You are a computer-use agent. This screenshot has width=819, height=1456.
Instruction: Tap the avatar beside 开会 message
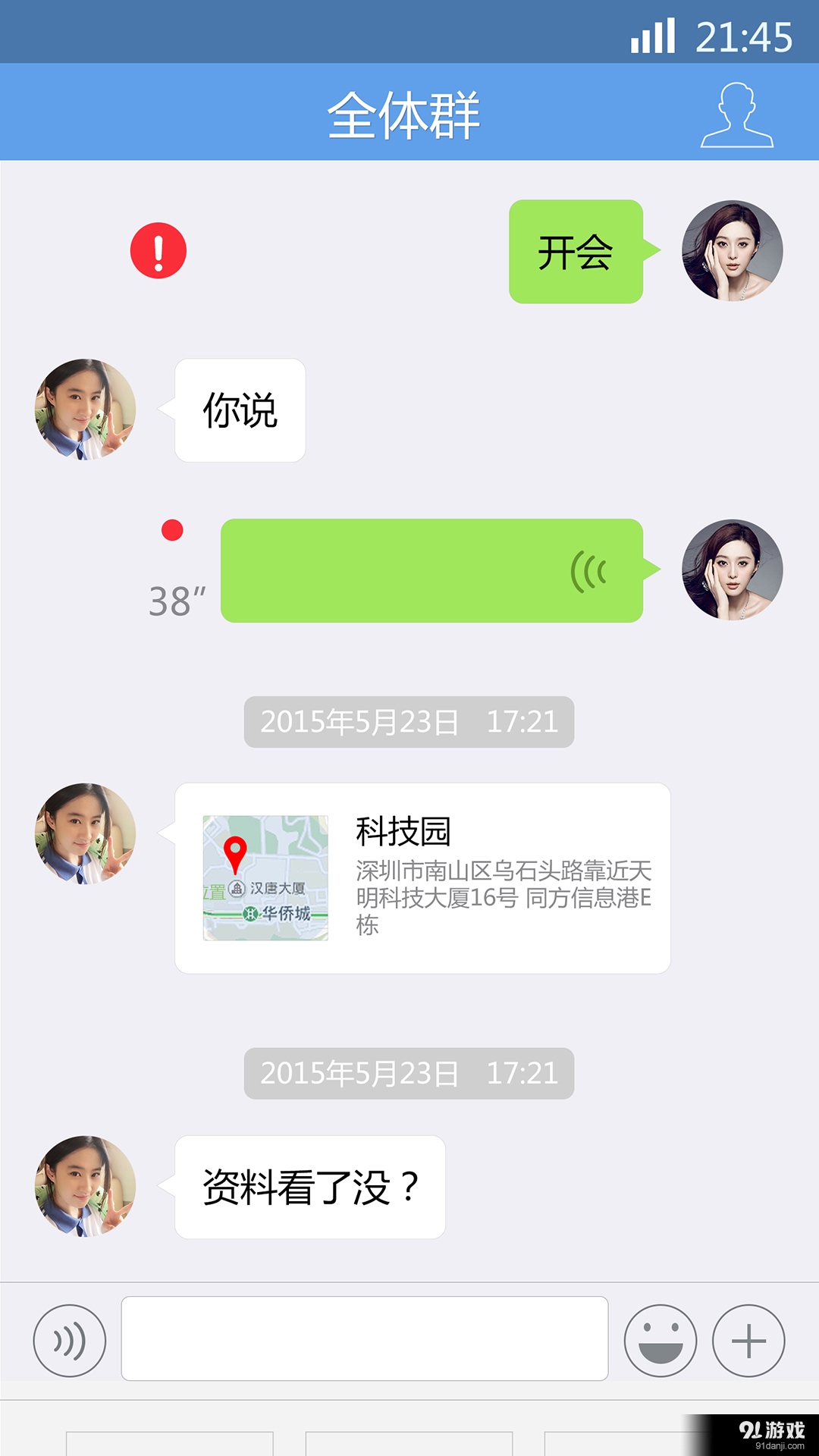point(733,251)
